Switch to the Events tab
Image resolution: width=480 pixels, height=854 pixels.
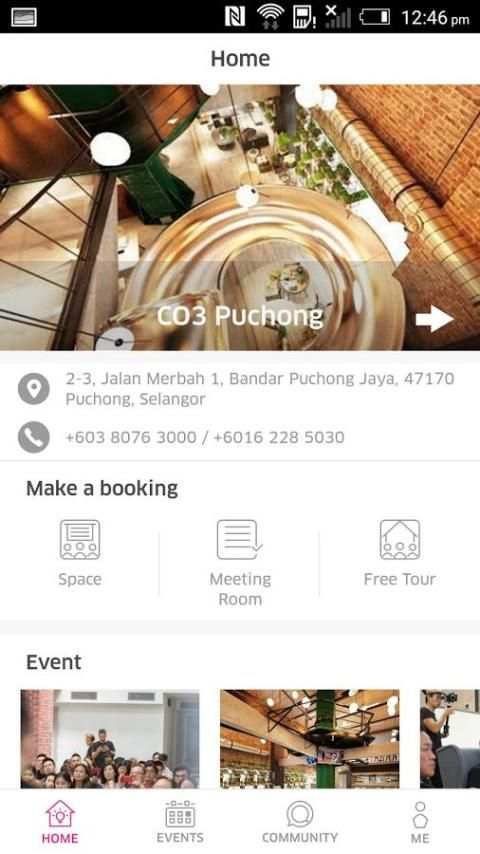[180, 822]
